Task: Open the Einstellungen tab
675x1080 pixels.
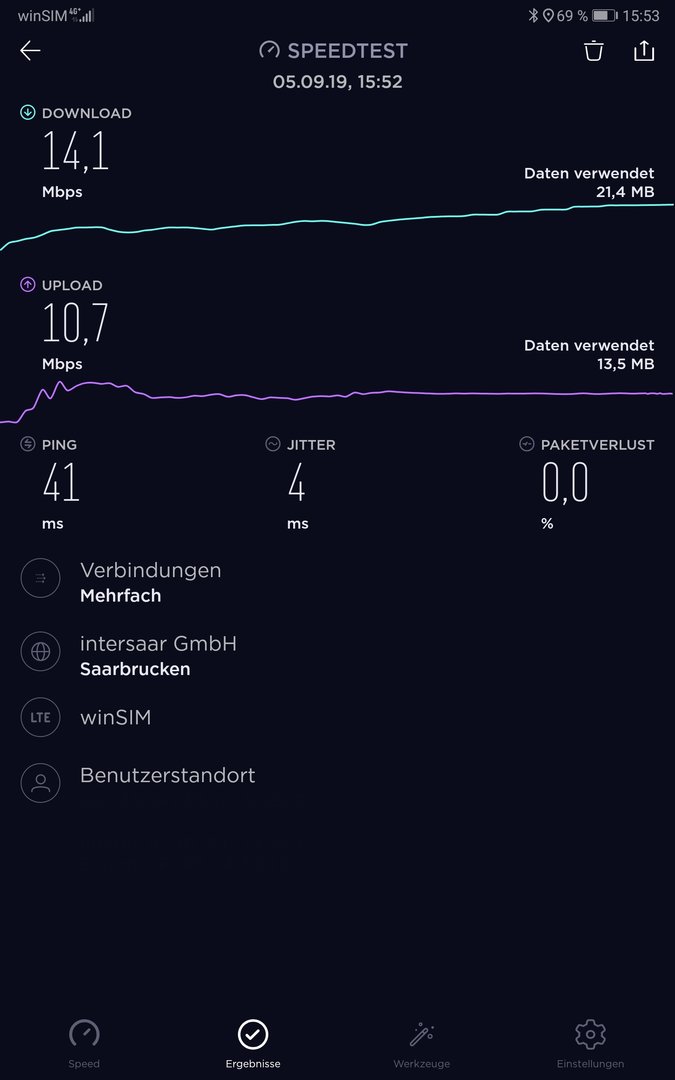Action: click(x=590, y=1043)
